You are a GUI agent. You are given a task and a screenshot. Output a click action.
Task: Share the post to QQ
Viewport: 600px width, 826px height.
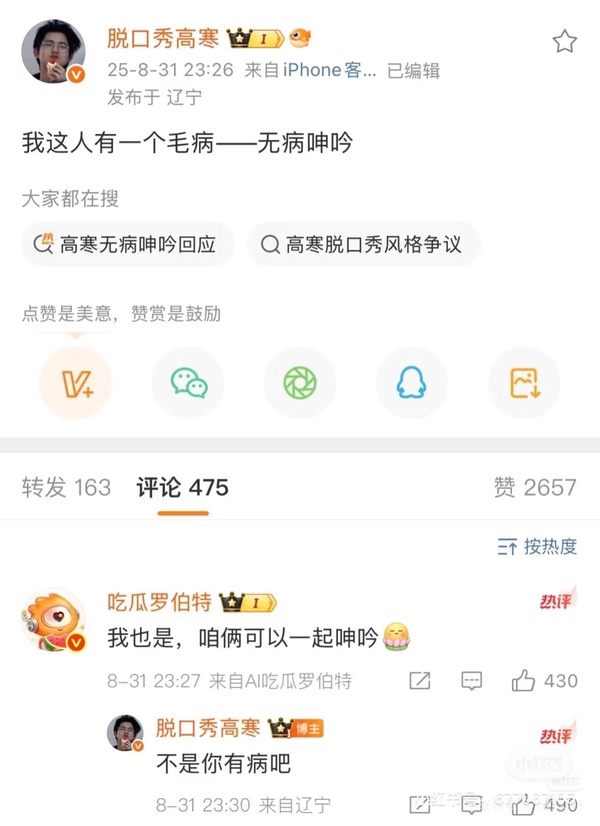pyautogui.click(x=412, y=382)
